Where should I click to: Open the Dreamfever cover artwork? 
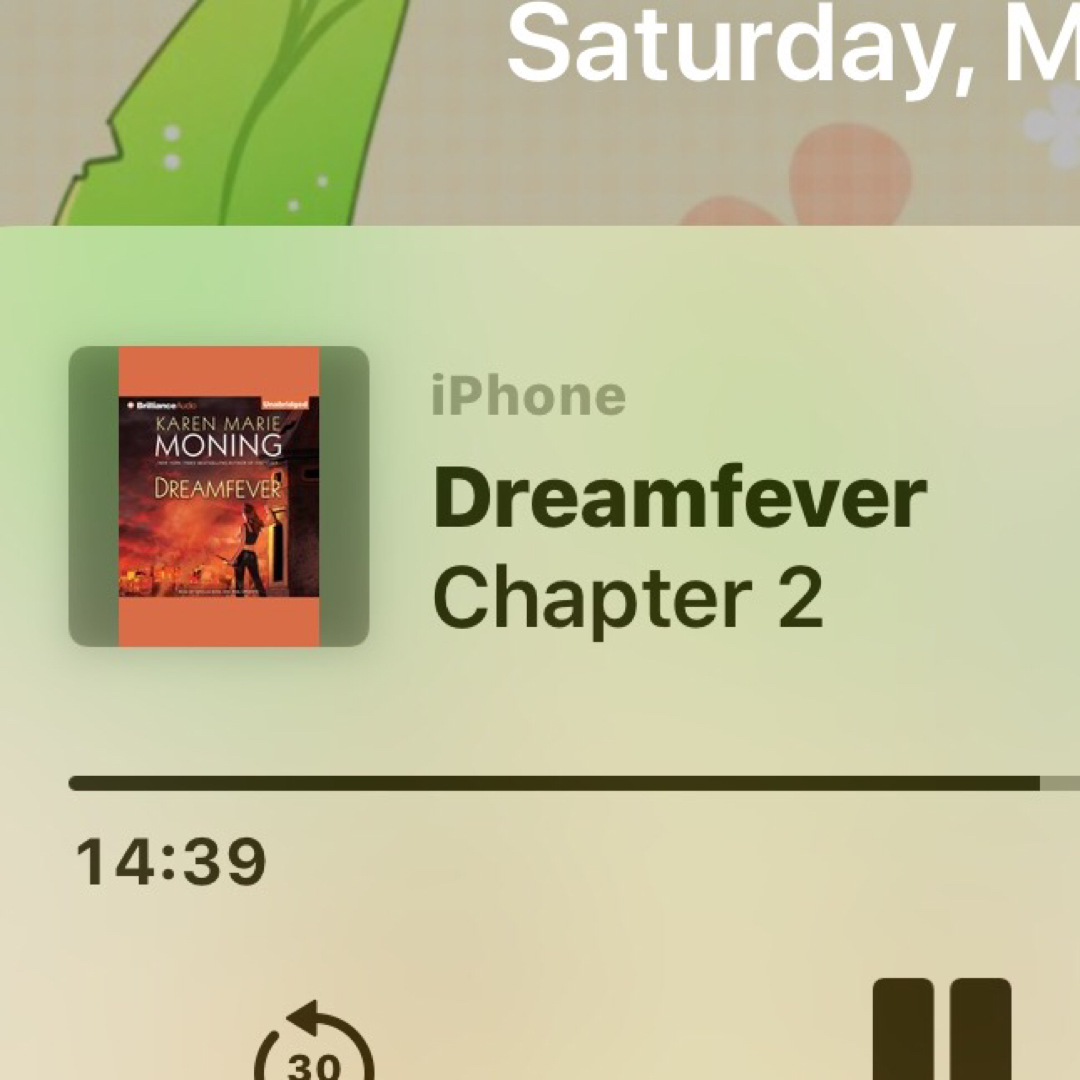[x=219, y=496]
